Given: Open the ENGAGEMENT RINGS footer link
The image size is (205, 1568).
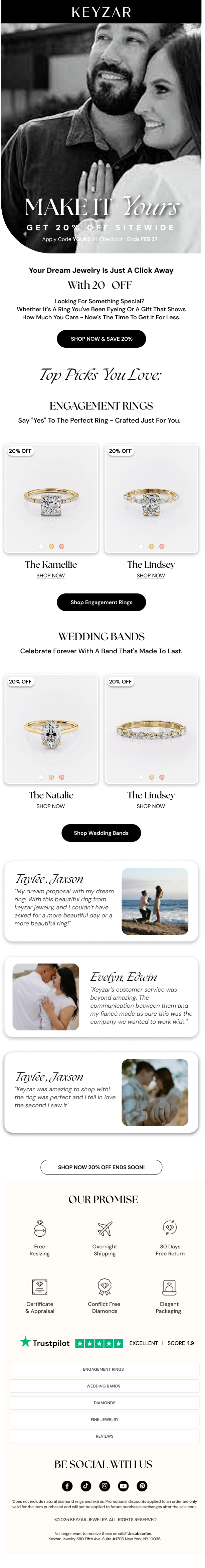Looking at the screenshot, I should point(104,1369).
